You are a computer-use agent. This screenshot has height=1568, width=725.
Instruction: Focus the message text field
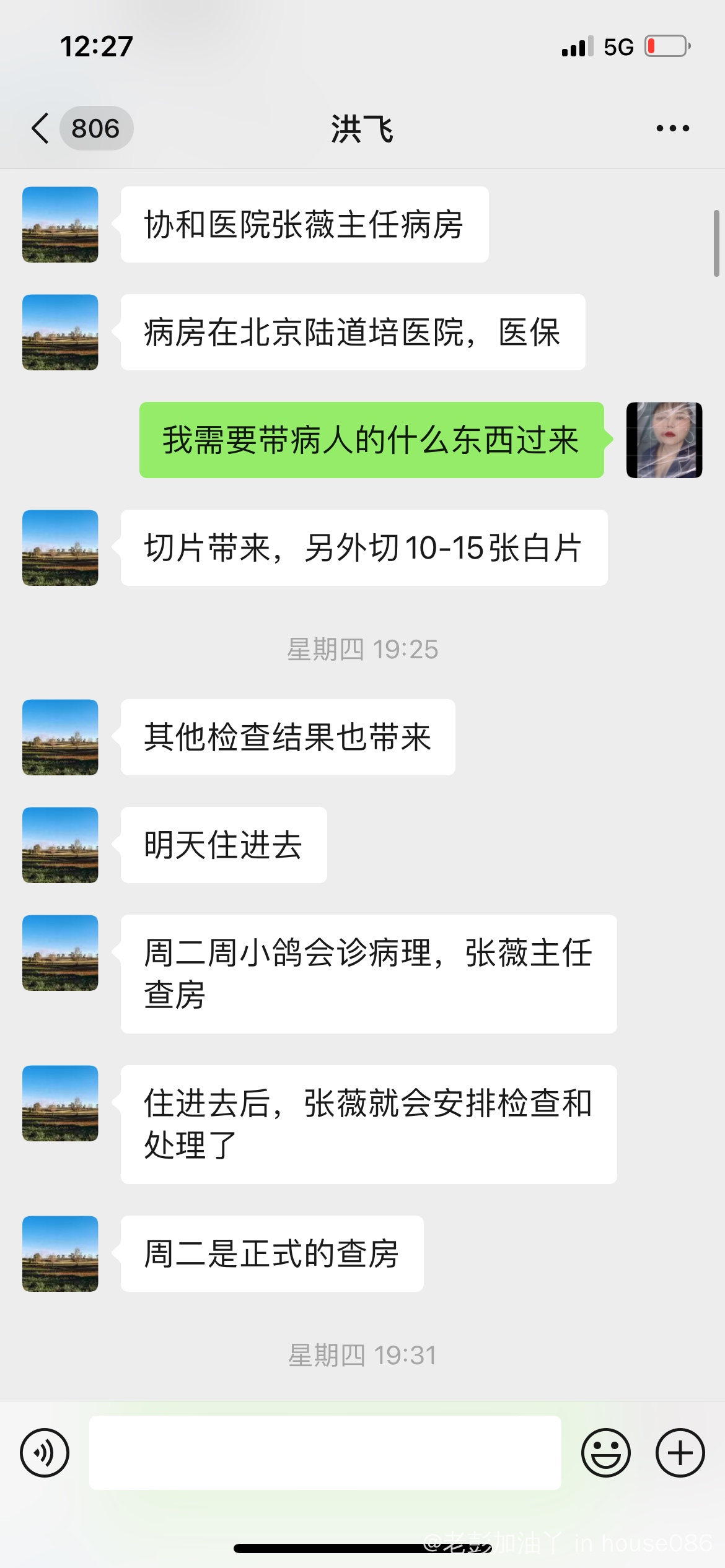[325, 1453]
